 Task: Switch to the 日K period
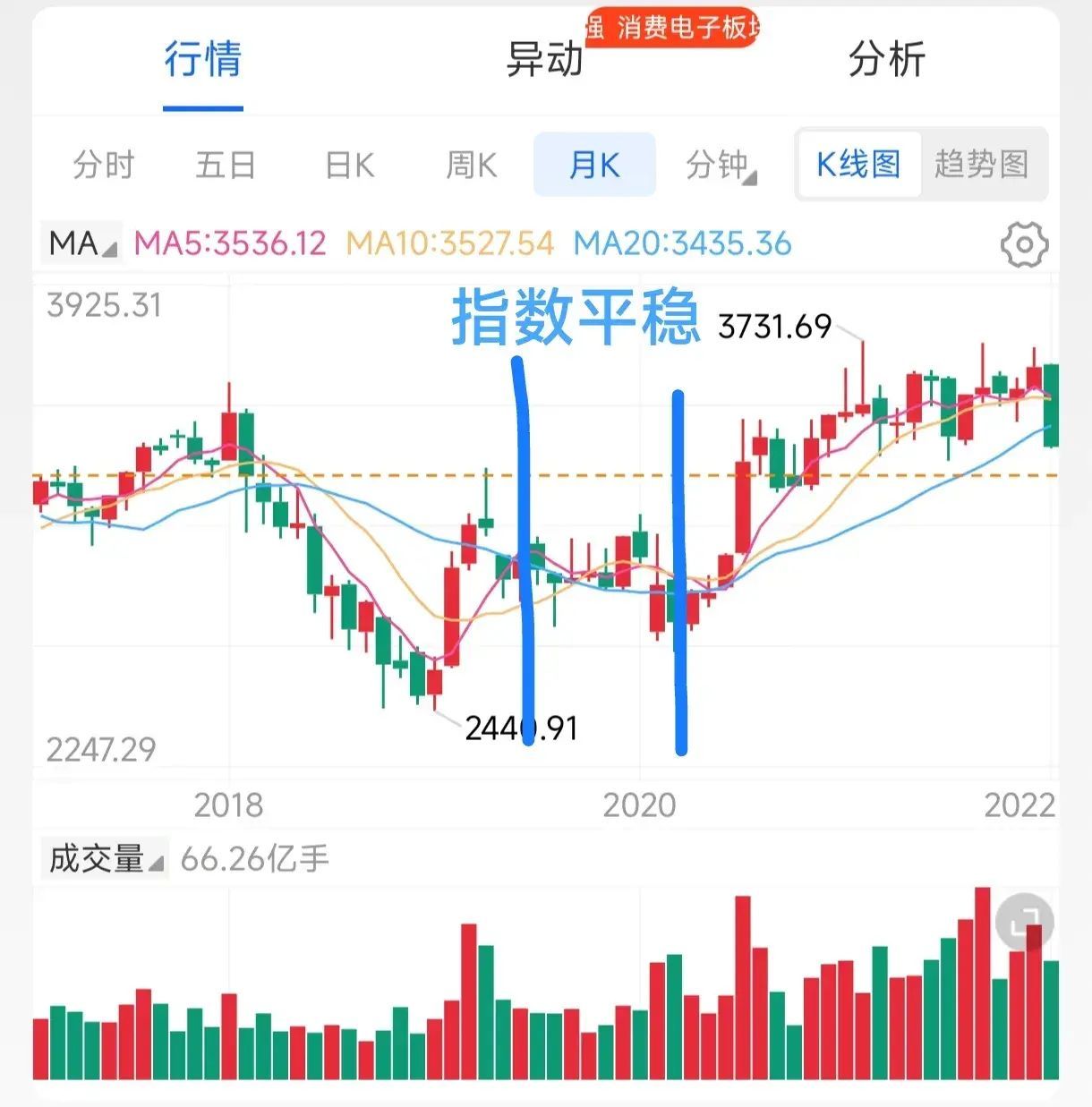coord(349,165)
